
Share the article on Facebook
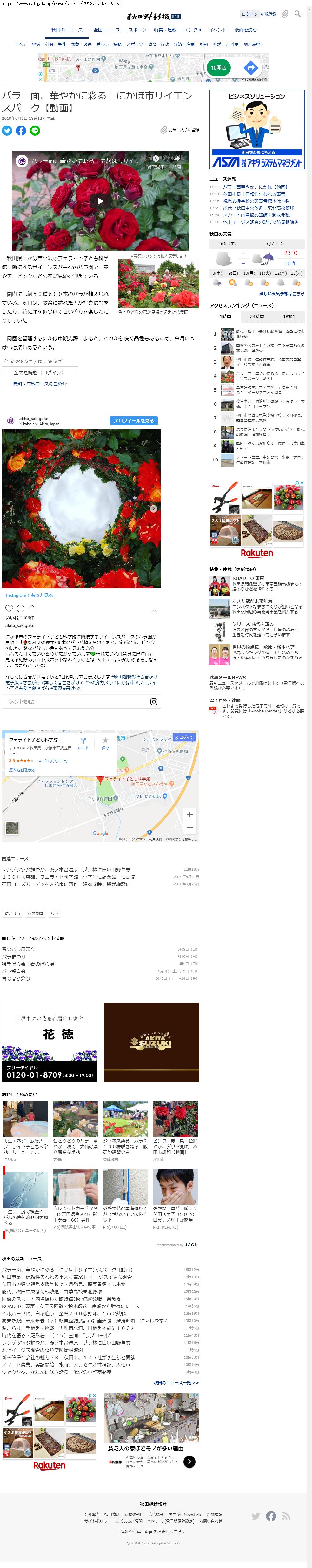point(21,130)
